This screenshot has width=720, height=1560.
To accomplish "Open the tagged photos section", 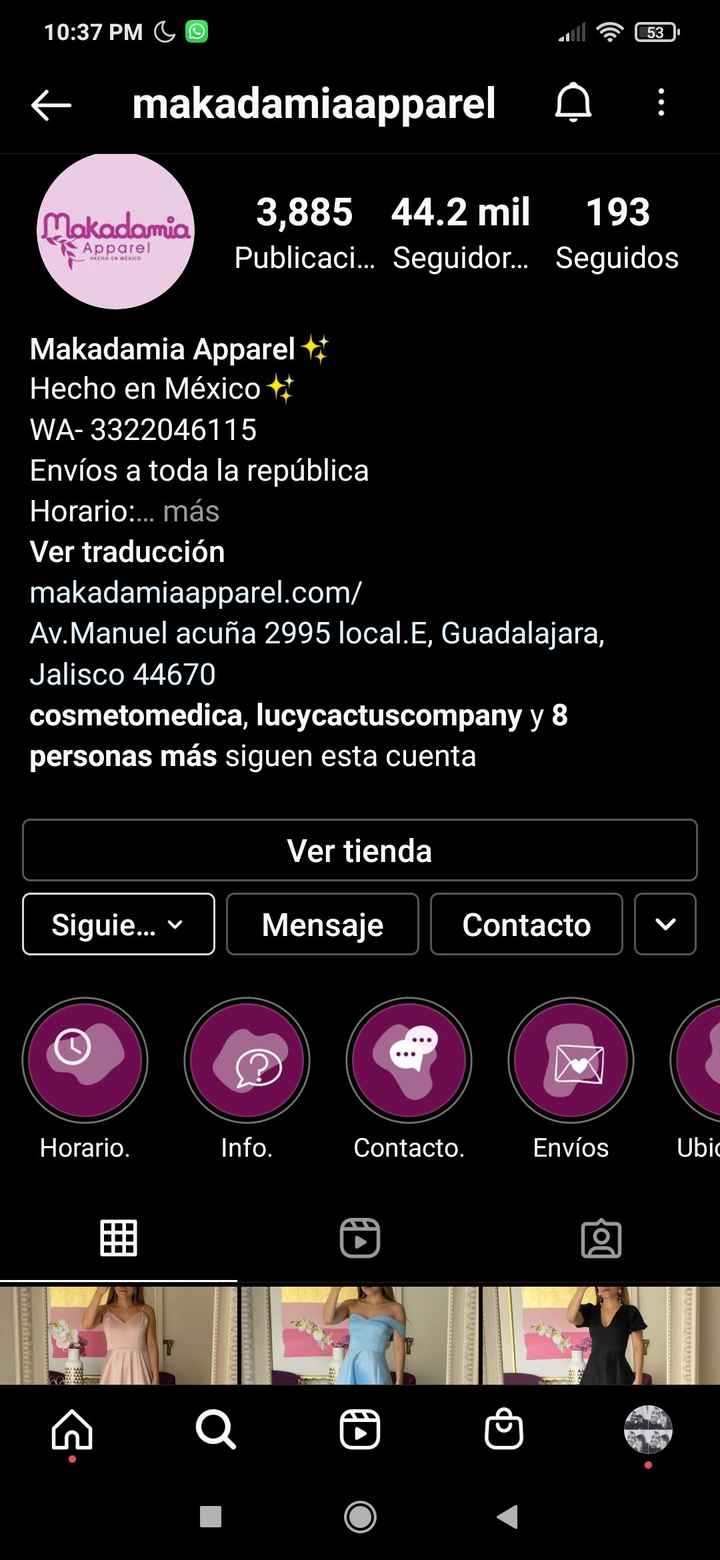I will coord(600,1237).
